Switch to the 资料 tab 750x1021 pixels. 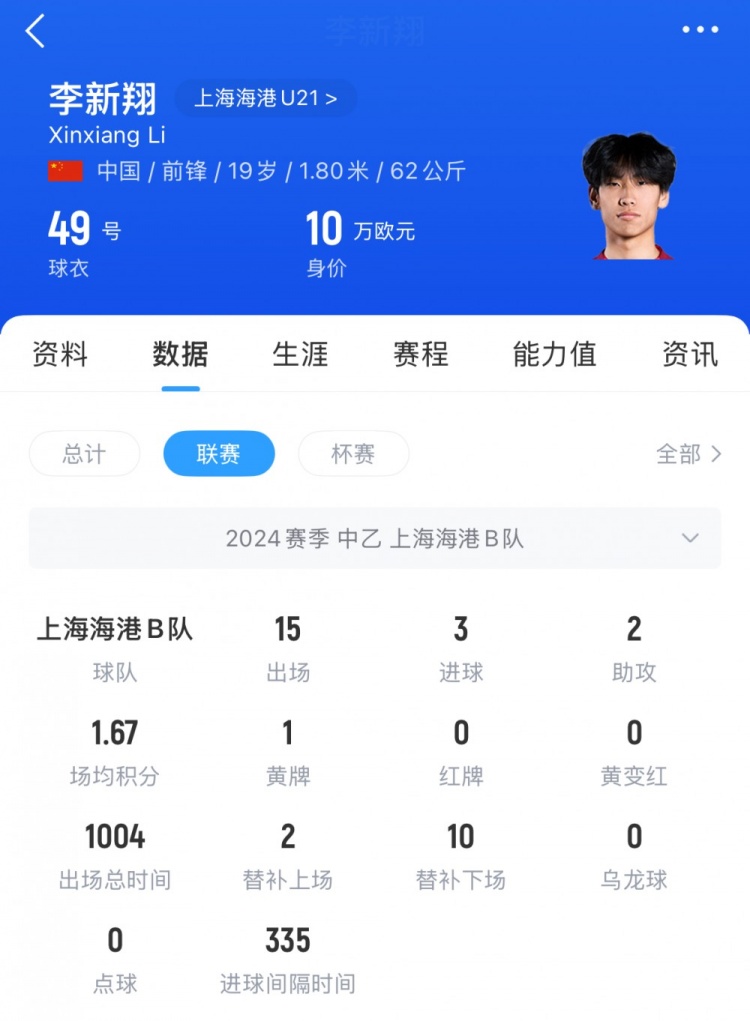coord(60,354)
